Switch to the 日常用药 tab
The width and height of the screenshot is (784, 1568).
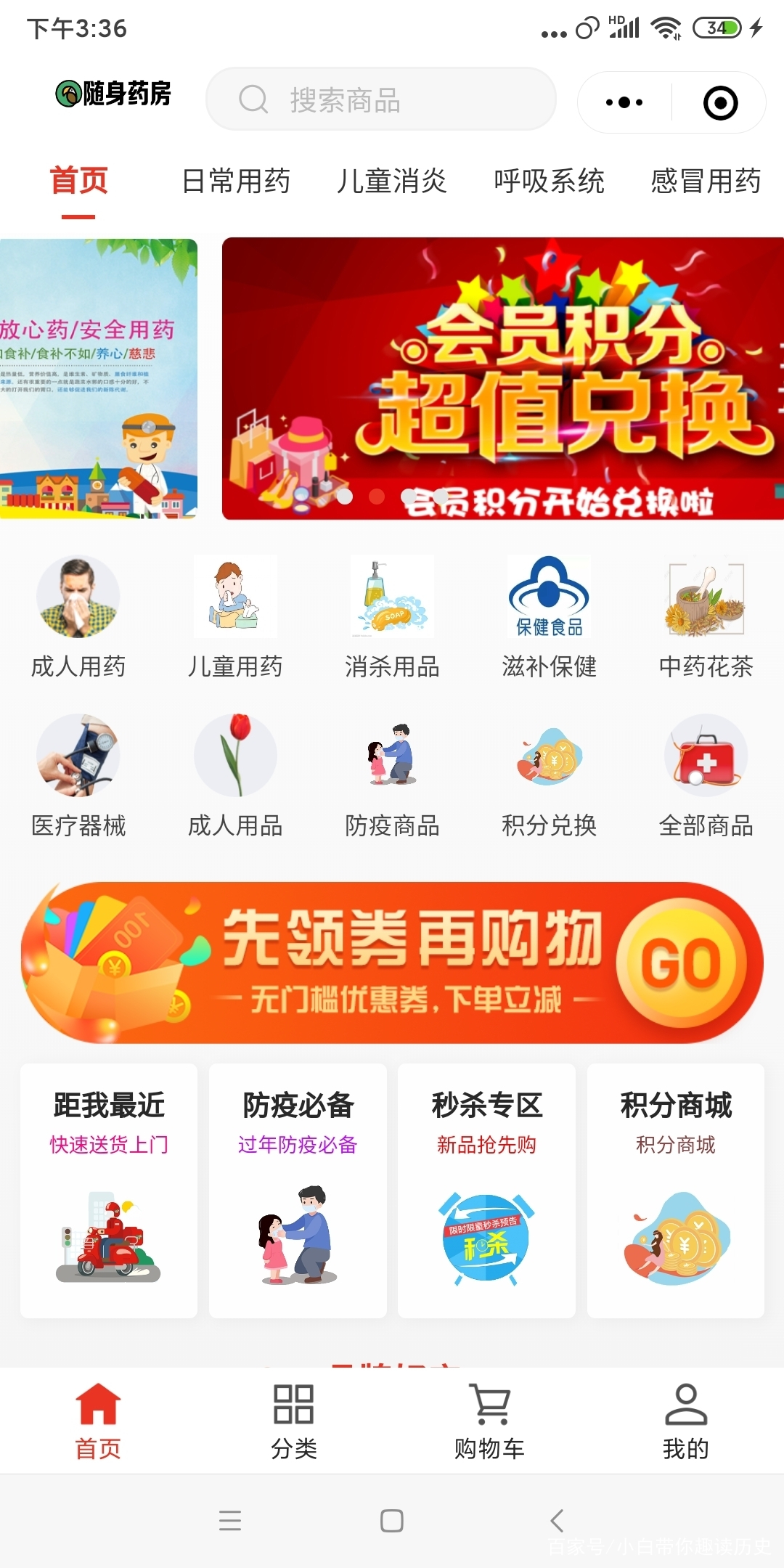[x=235, y=181]
